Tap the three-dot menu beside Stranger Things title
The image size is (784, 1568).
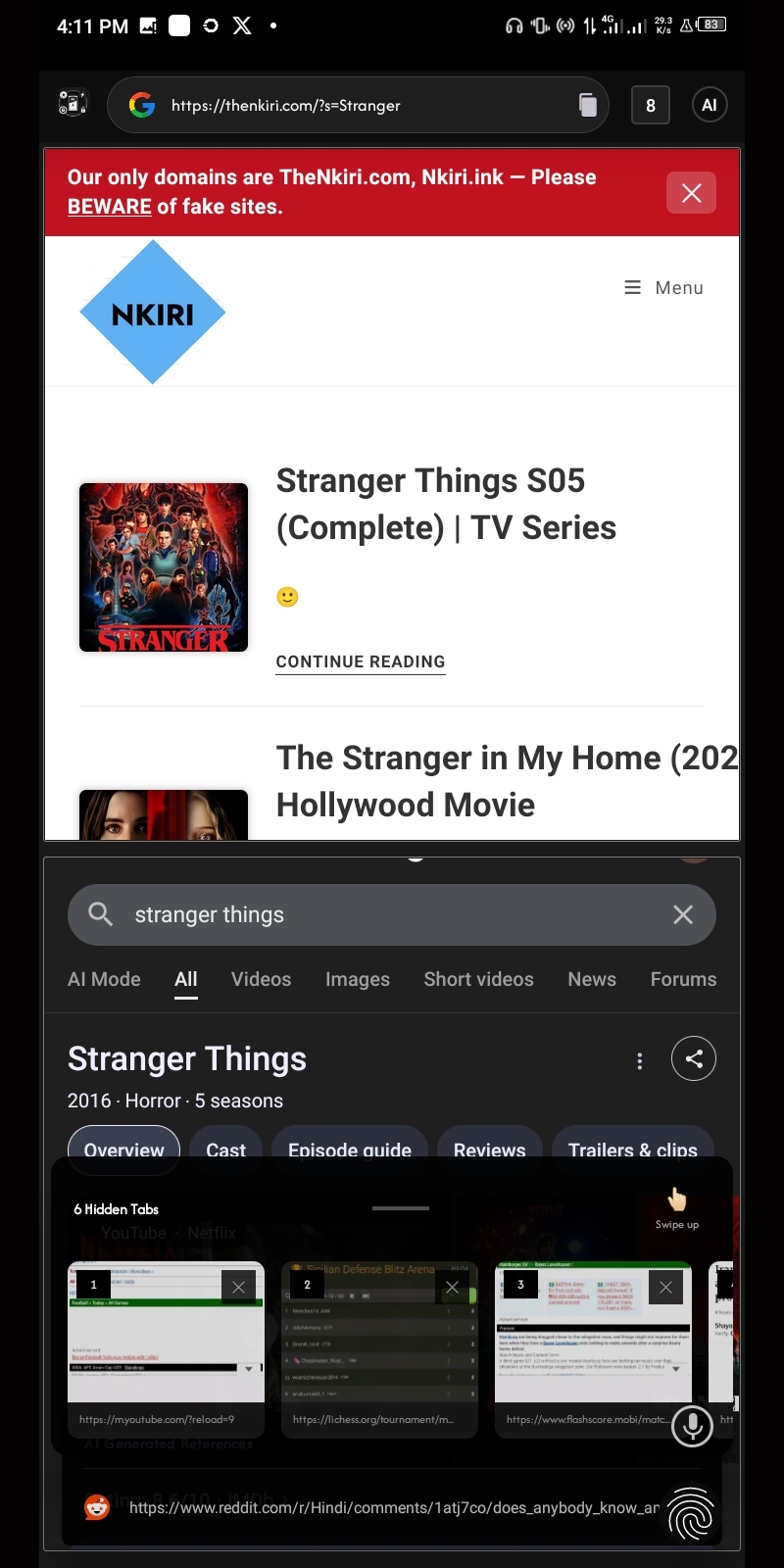point(639,1059)
